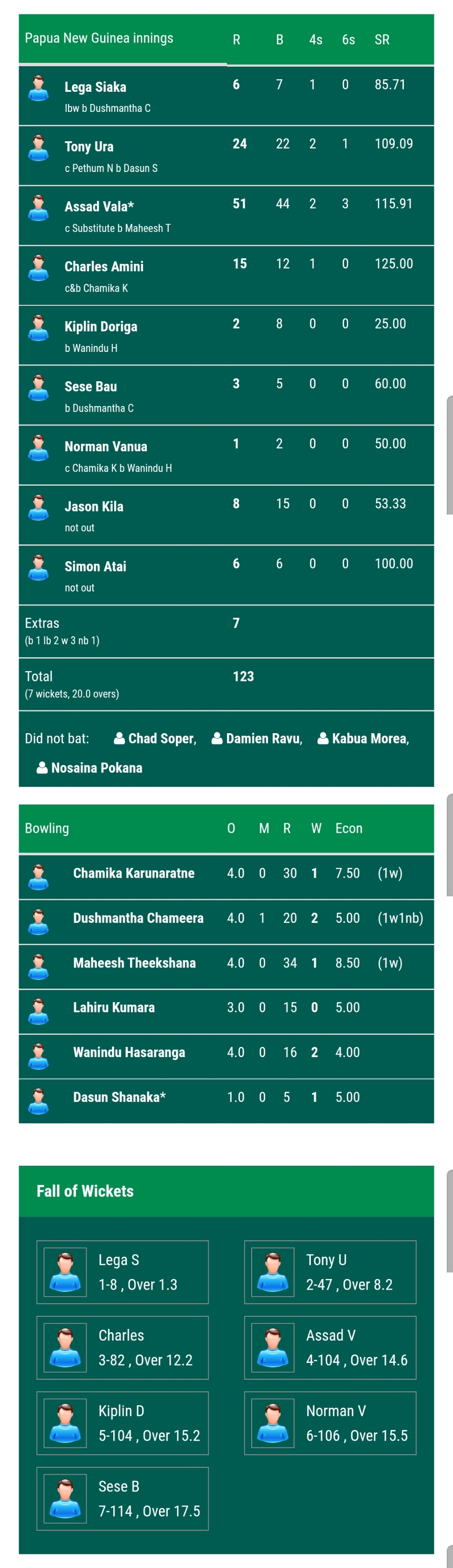View Kiplin Doriga's player page

(101, 326)
